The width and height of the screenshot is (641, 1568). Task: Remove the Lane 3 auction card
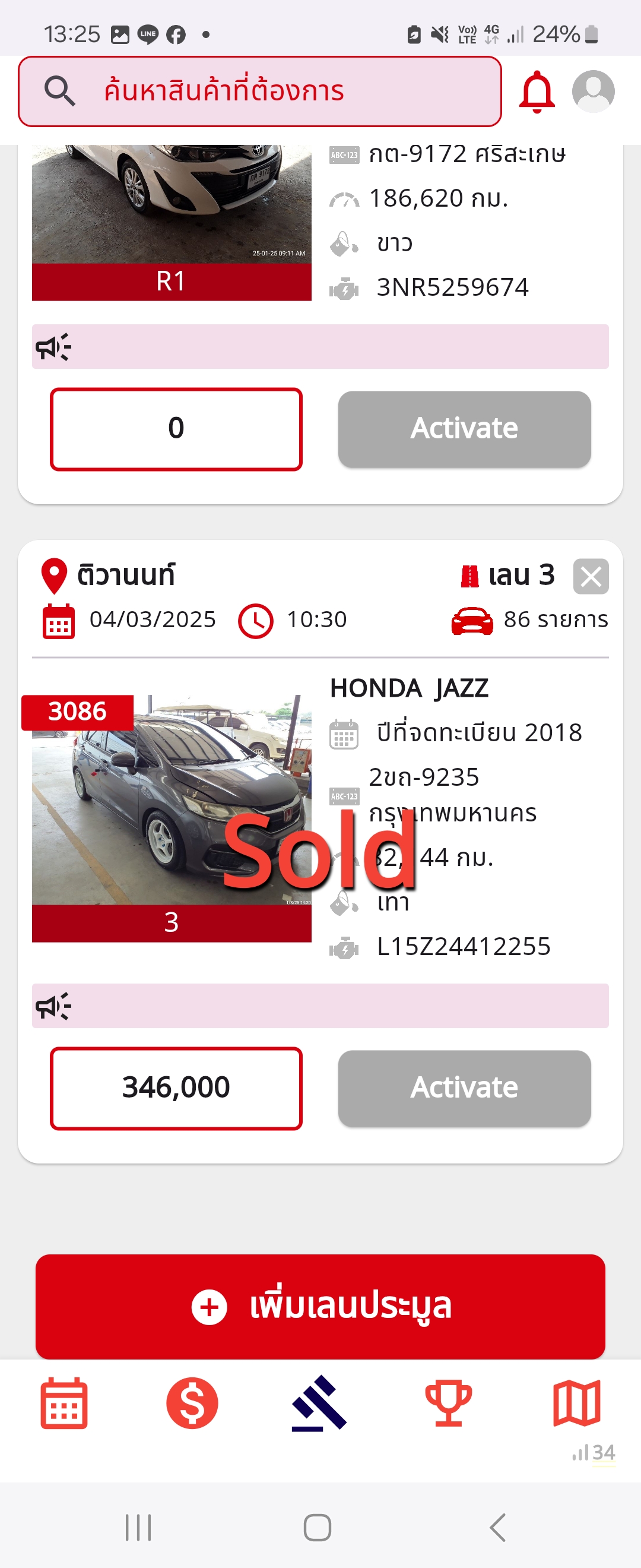591,576
